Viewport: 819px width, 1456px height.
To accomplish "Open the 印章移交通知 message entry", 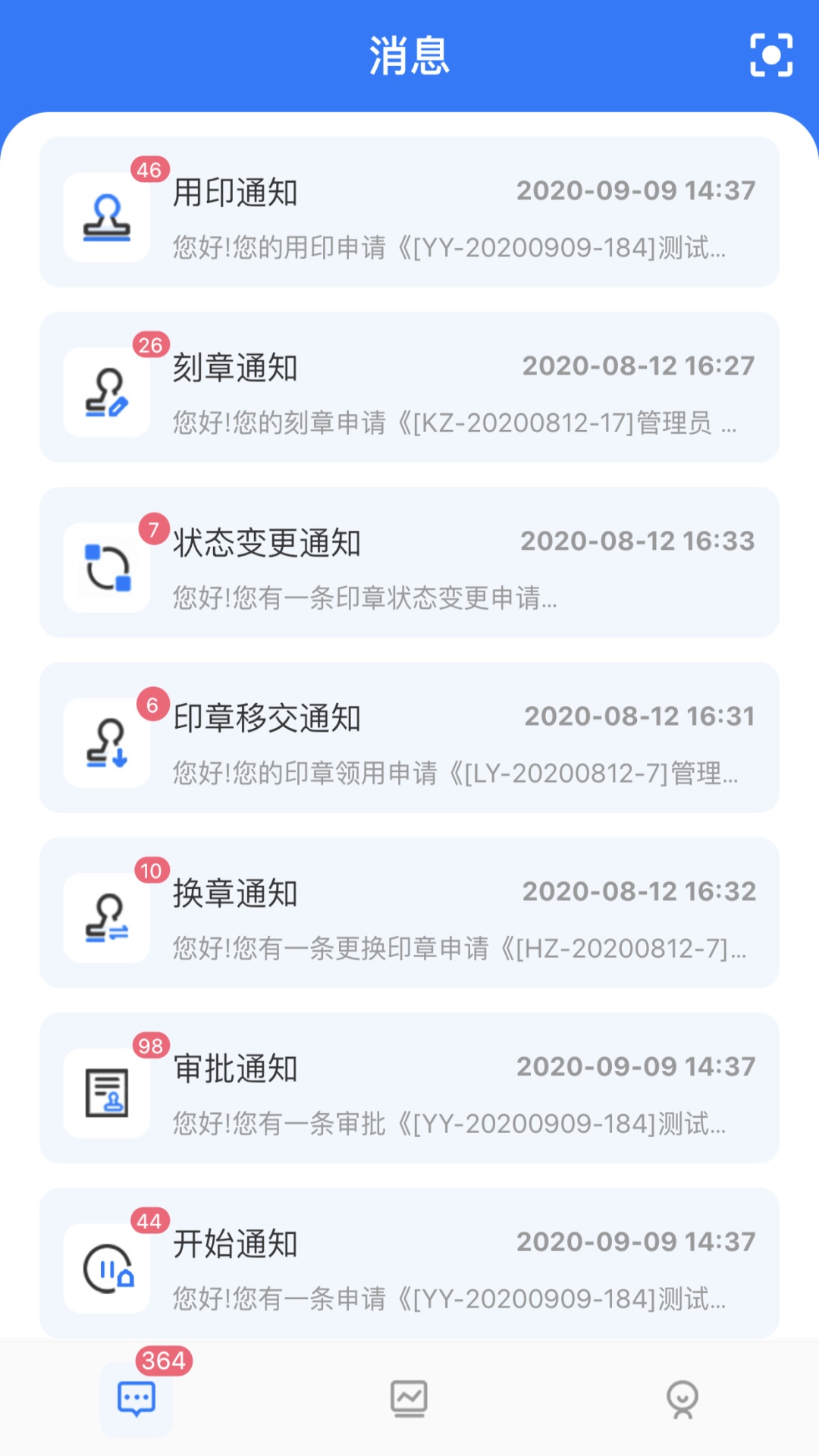I will point(409,739).
